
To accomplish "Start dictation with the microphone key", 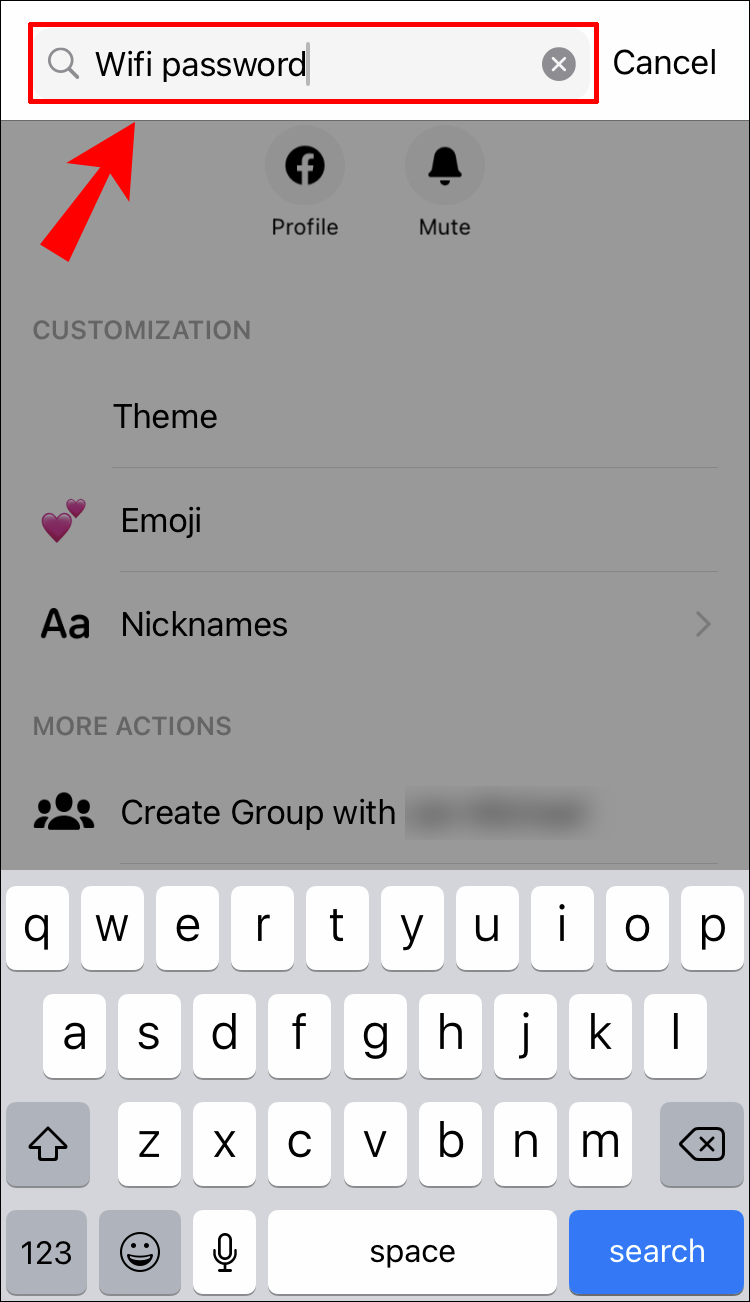I will [x=226, y=1251].
